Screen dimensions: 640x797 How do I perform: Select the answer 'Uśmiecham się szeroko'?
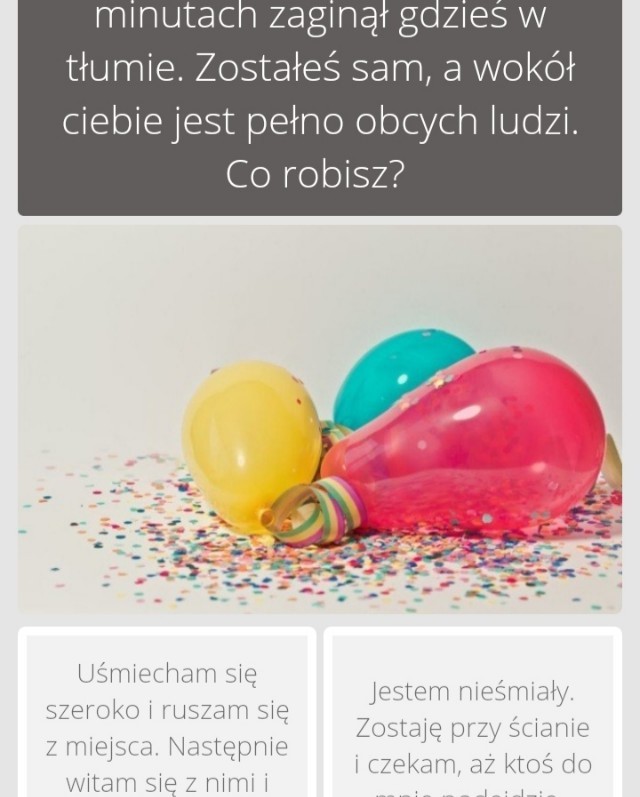click(x=167, y=727)
